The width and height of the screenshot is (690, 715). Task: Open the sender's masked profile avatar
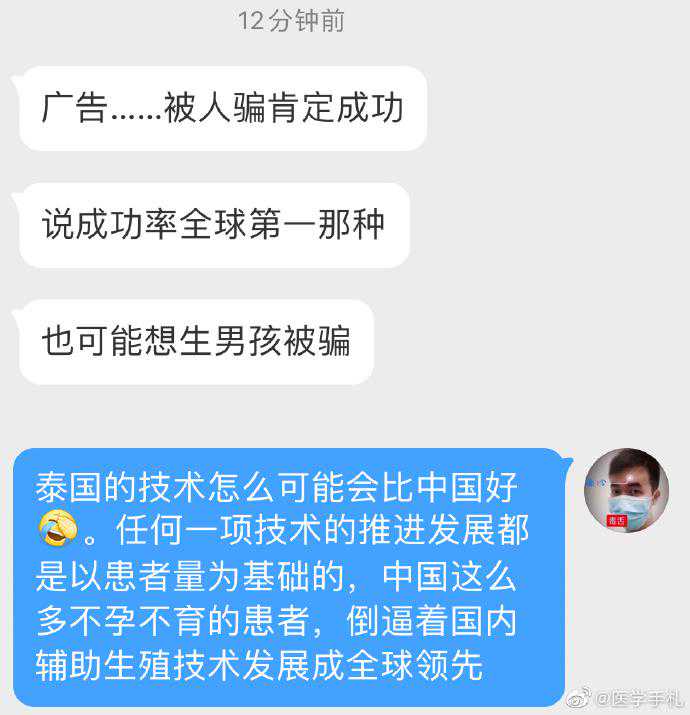pyautogui.click(x=626, y=490)
